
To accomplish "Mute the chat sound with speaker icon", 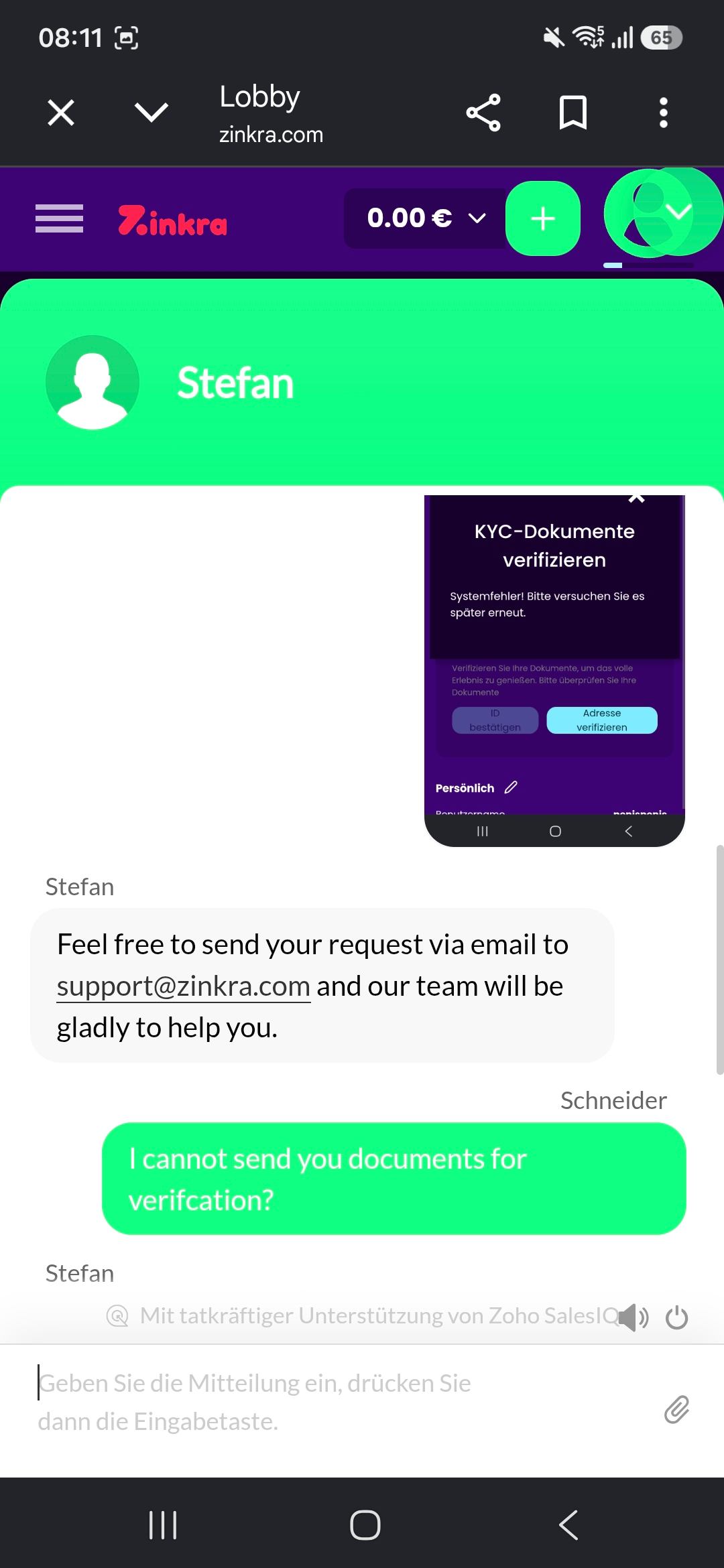I will click(x=633, y=1317).
